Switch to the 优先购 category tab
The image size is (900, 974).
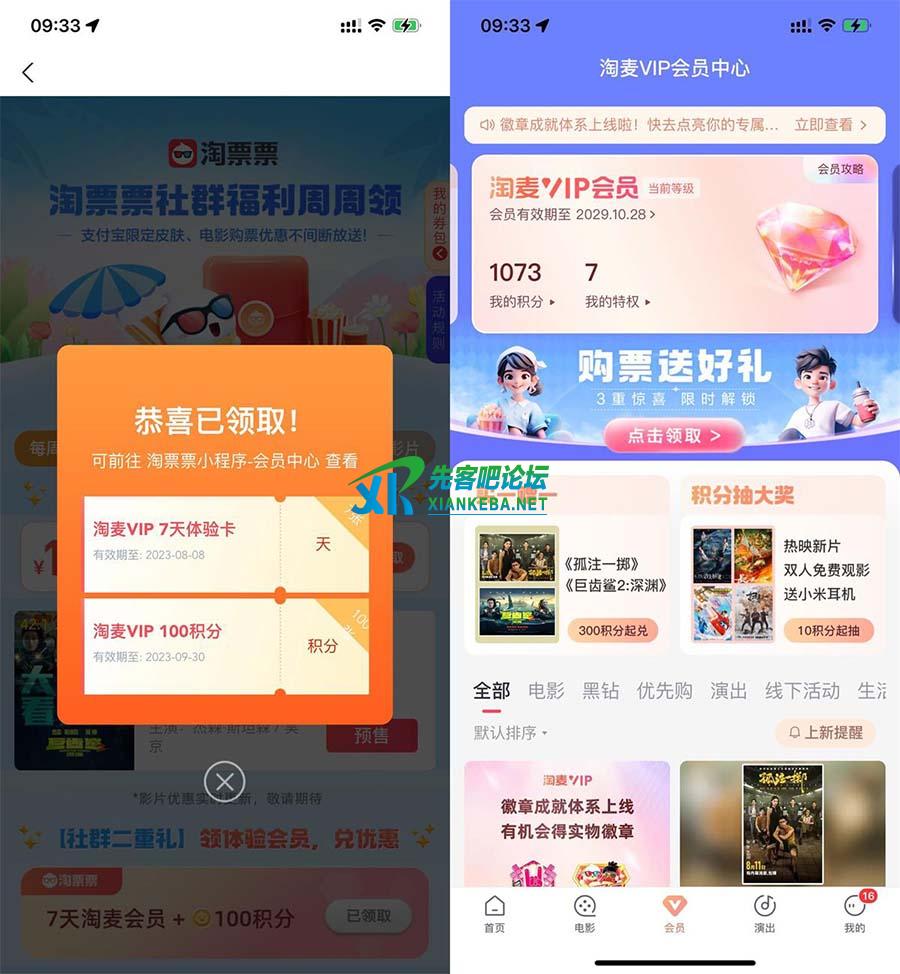(664, 691)
